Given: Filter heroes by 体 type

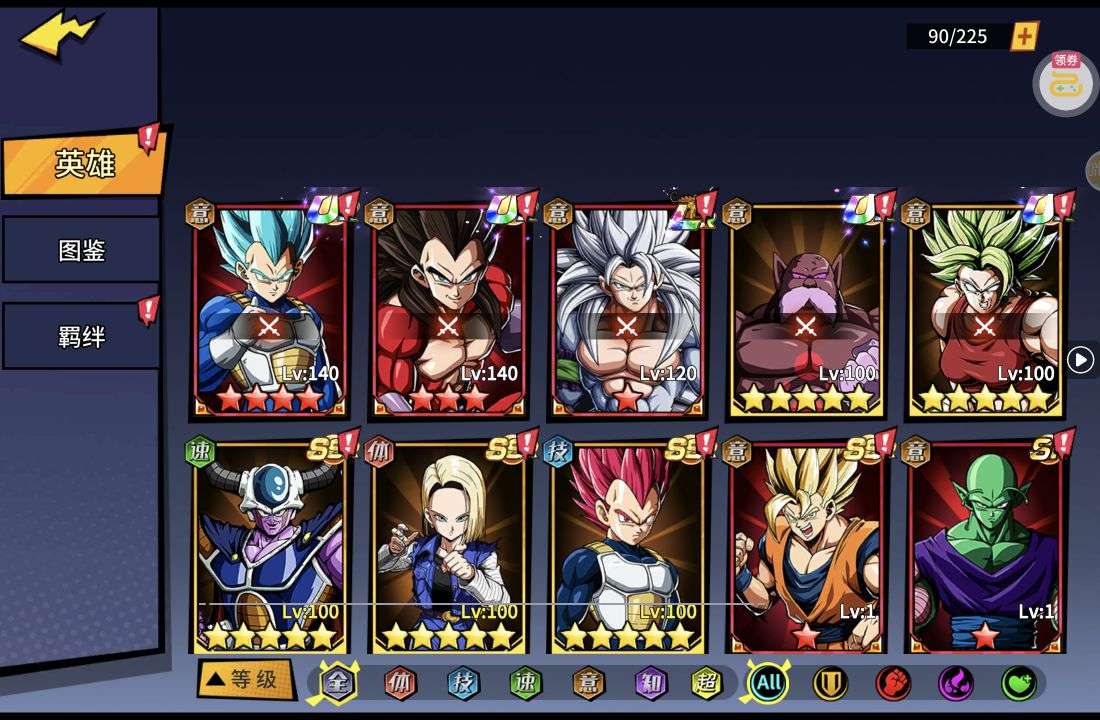Looking at the screenshot, I should point(400,684).
